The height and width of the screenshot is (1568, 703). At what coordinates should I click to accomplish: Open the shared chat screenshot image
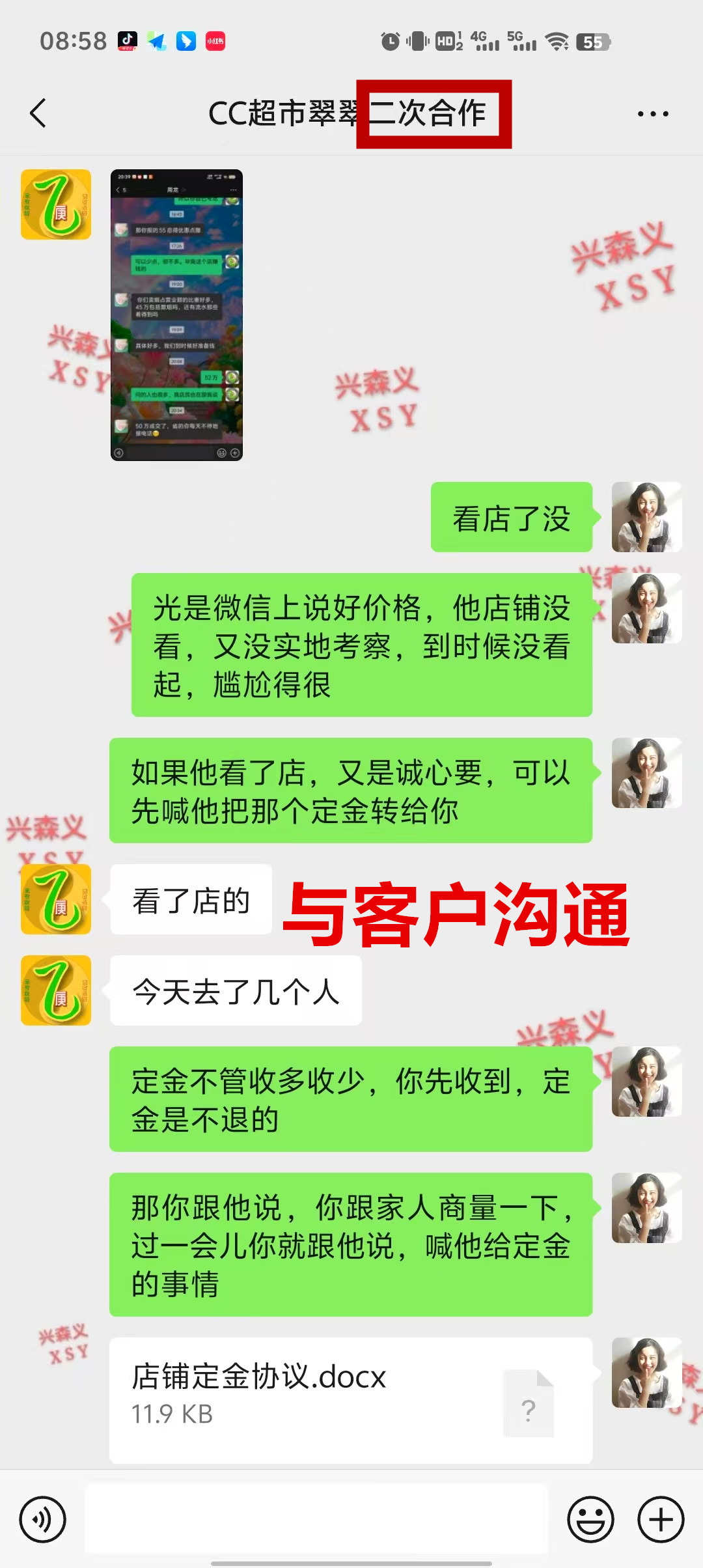(x=176, y=315)
